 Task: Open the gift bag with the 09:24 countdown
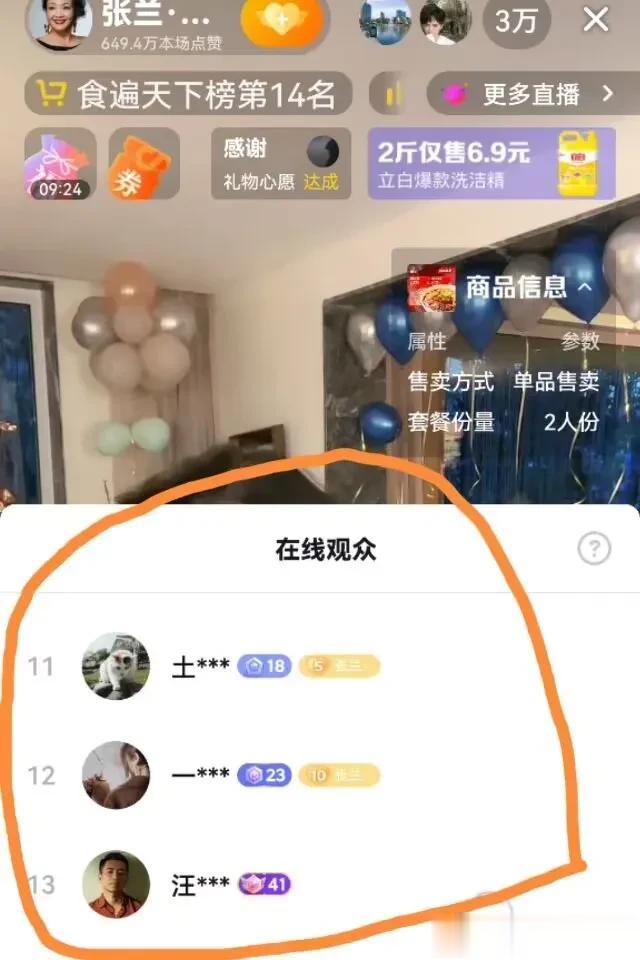[60, 163]
